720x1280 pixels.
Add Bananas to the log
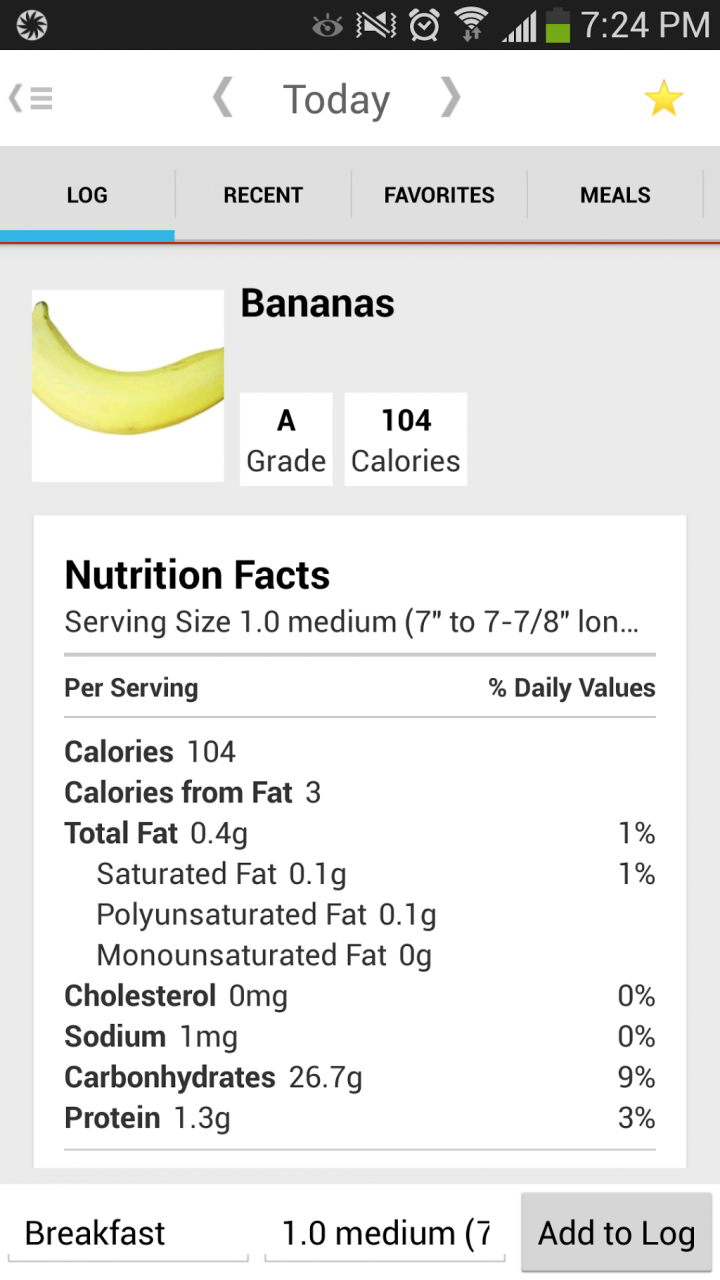tap(616, 1233)
